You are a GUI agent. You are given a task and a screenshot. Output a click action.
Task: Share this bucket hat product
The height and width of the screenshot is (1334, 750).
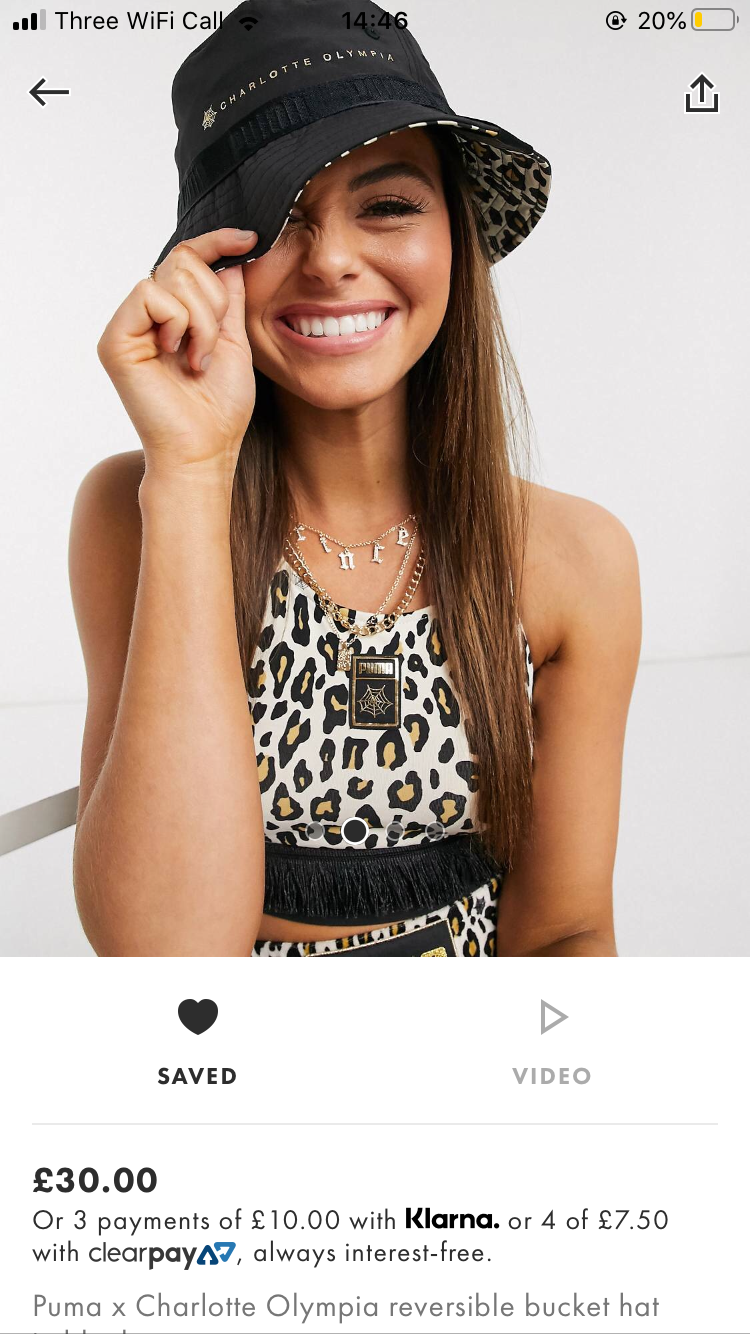click(701, 94)
